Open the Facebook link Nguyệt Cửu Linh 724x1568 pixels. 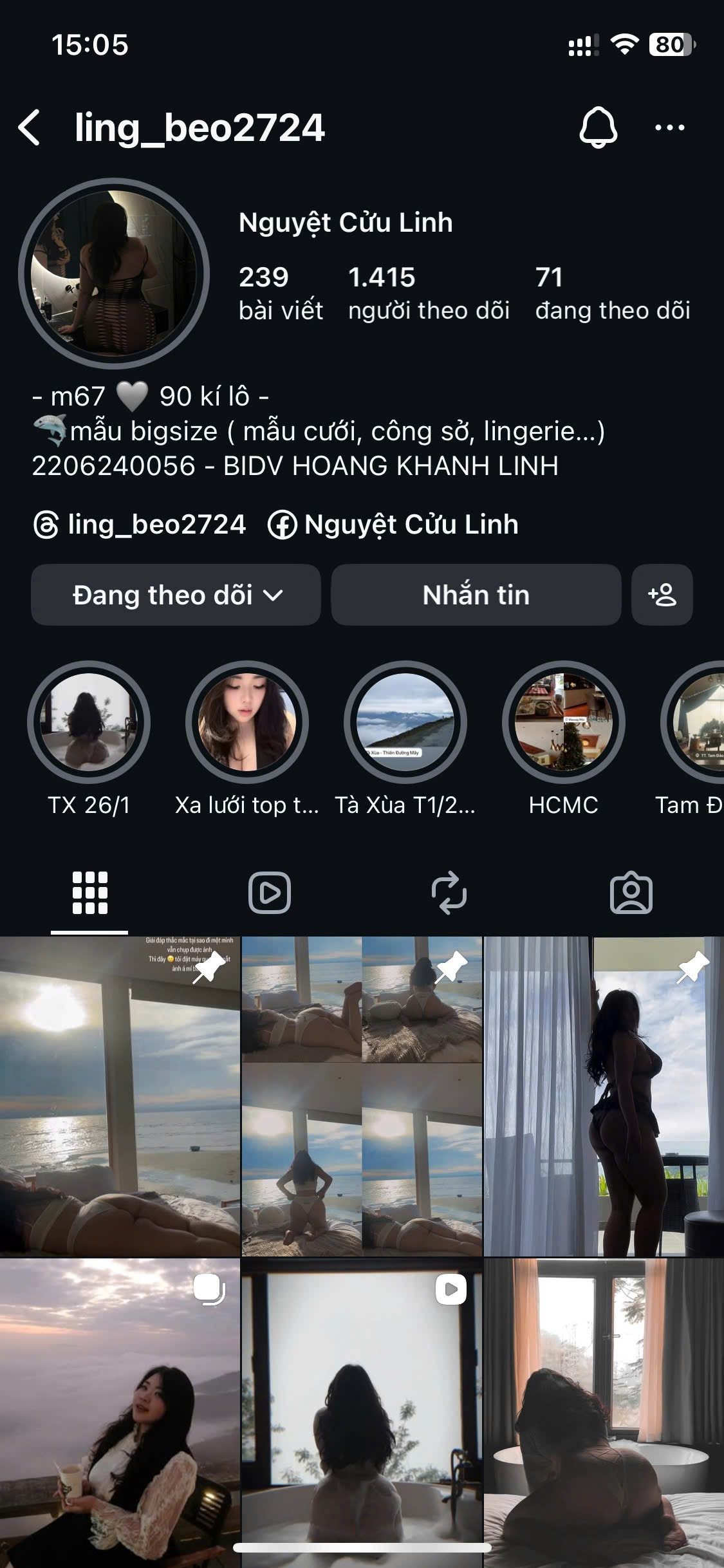click(393, 525)
